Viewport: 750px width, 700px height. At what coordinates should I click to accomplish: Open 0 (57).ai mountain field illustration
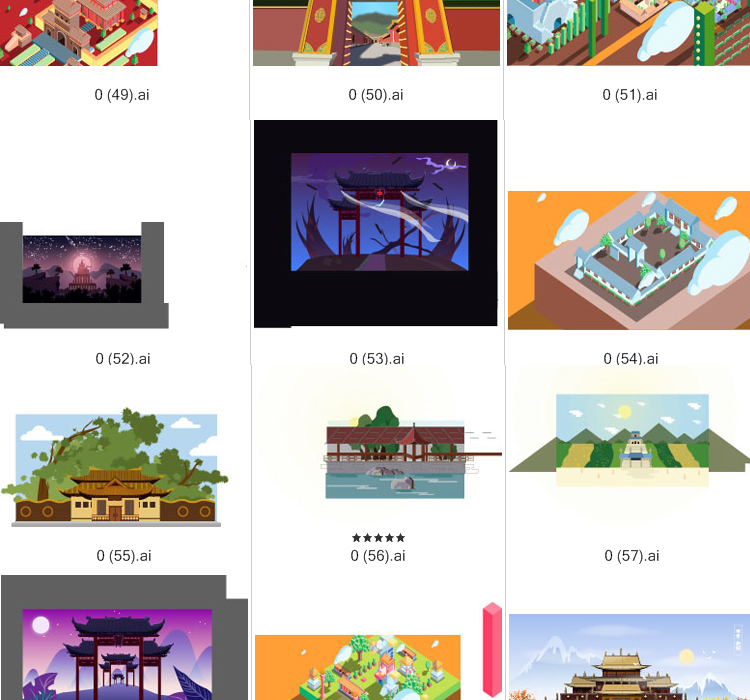632,440
